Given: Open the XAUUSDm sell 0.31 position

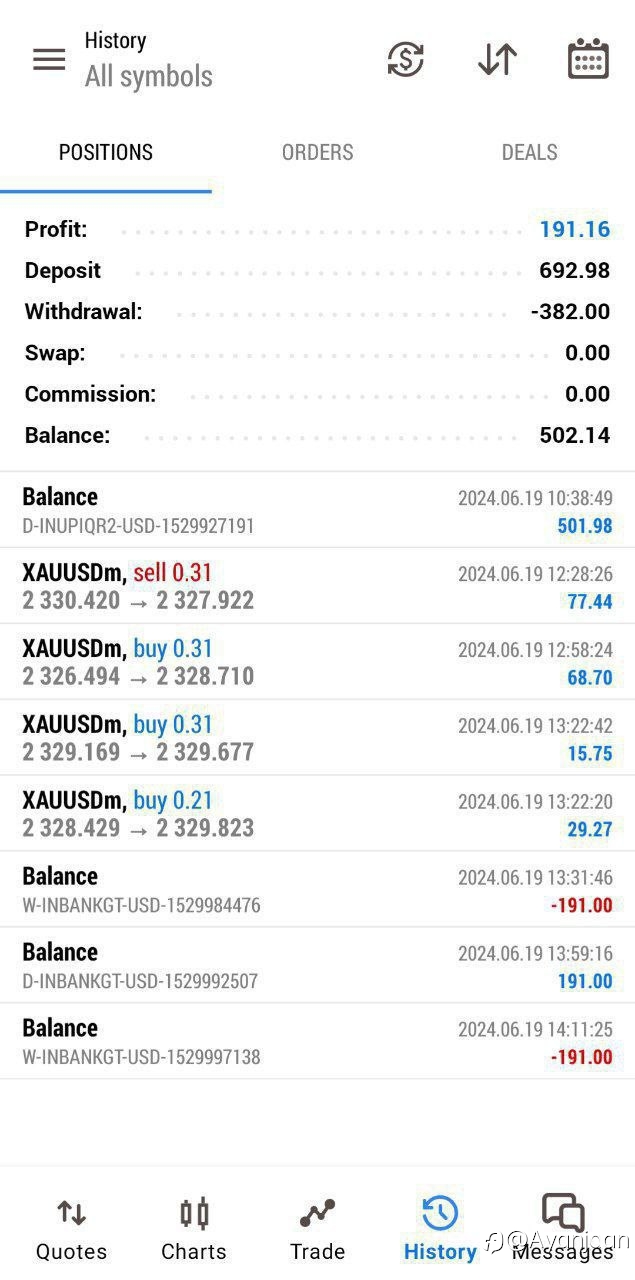Looking at the screenshot, I should 317,586.
